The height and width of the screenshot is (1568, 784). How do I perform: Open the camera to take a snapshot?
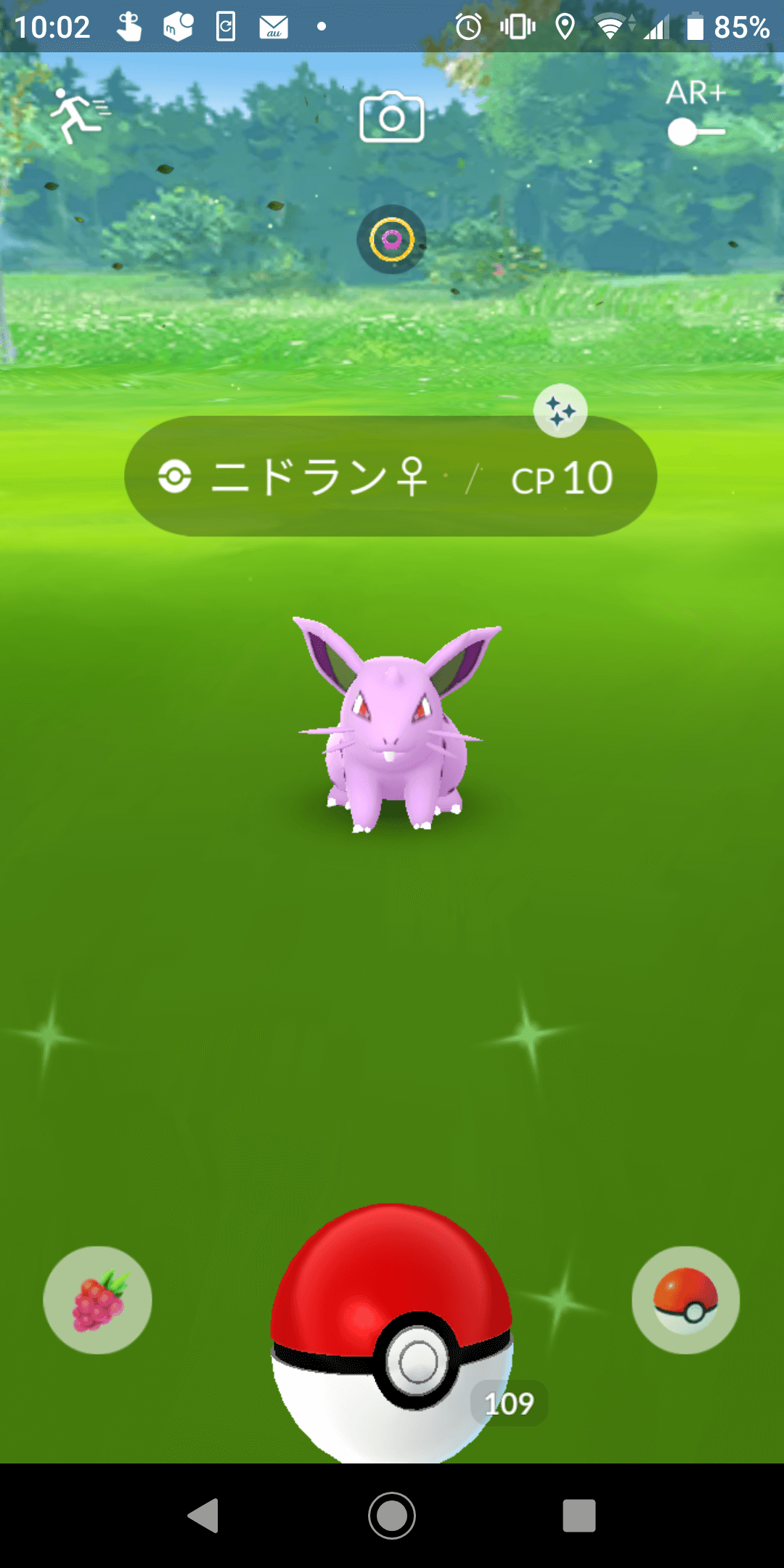[x=392, y=118]
